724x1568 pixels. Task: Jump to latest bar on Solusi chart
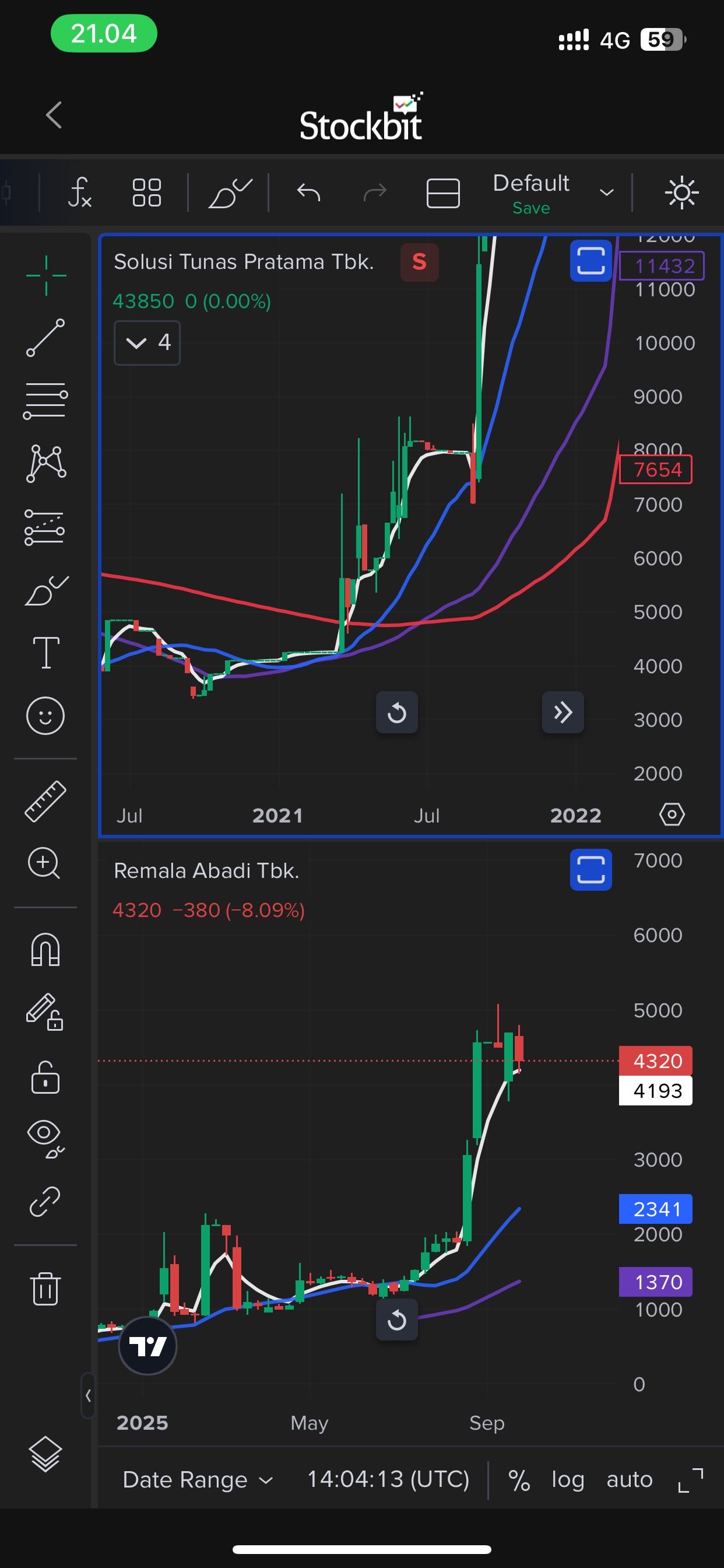click(x=563, y=712)
